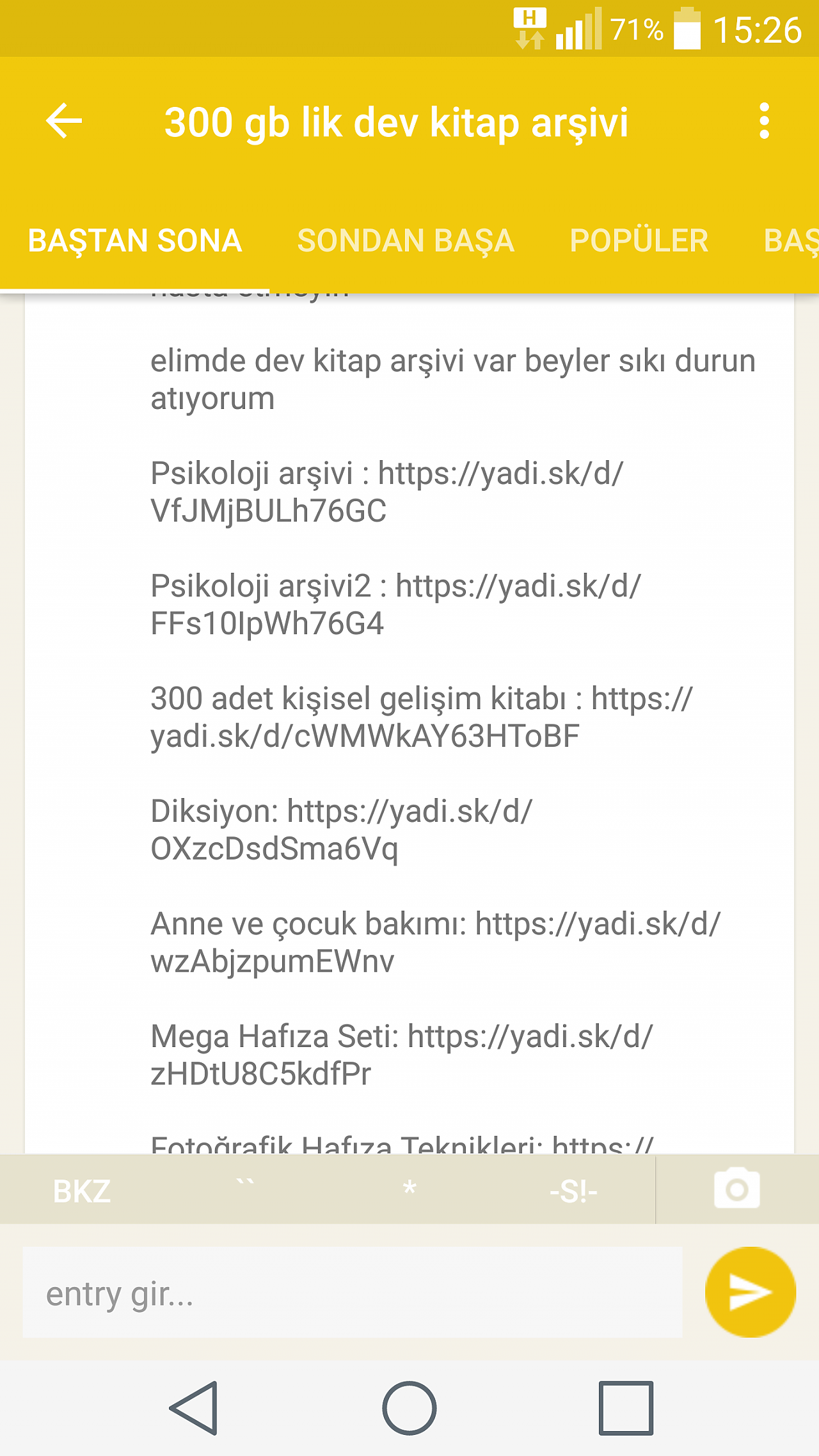Select the POPÜLER tab
This screenshot has height=1456, width=819.
tap(639, 241)
